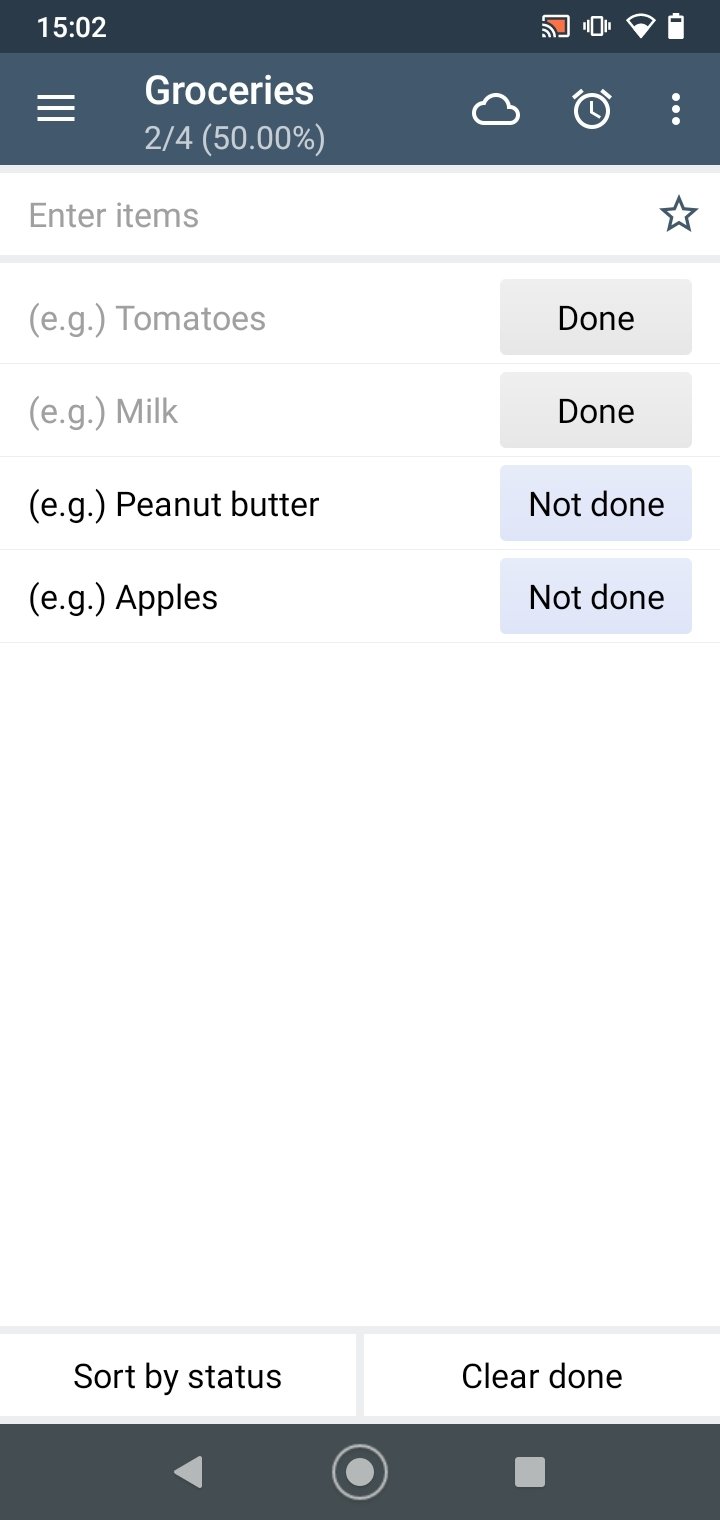Toggle Done button for Tomatoes

(x=596, y=318)
